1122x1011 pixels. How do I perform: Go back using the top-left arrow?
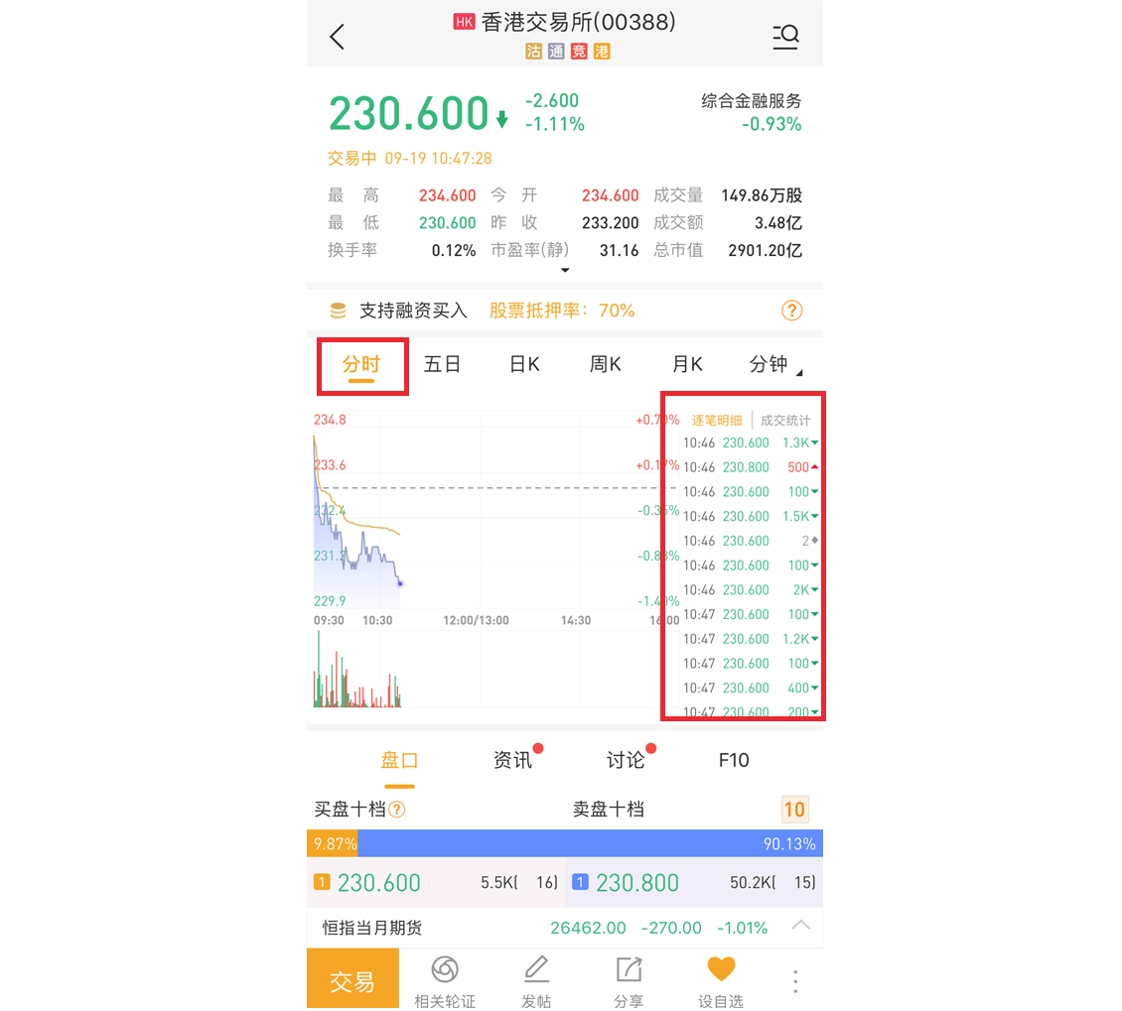[338, 37]
